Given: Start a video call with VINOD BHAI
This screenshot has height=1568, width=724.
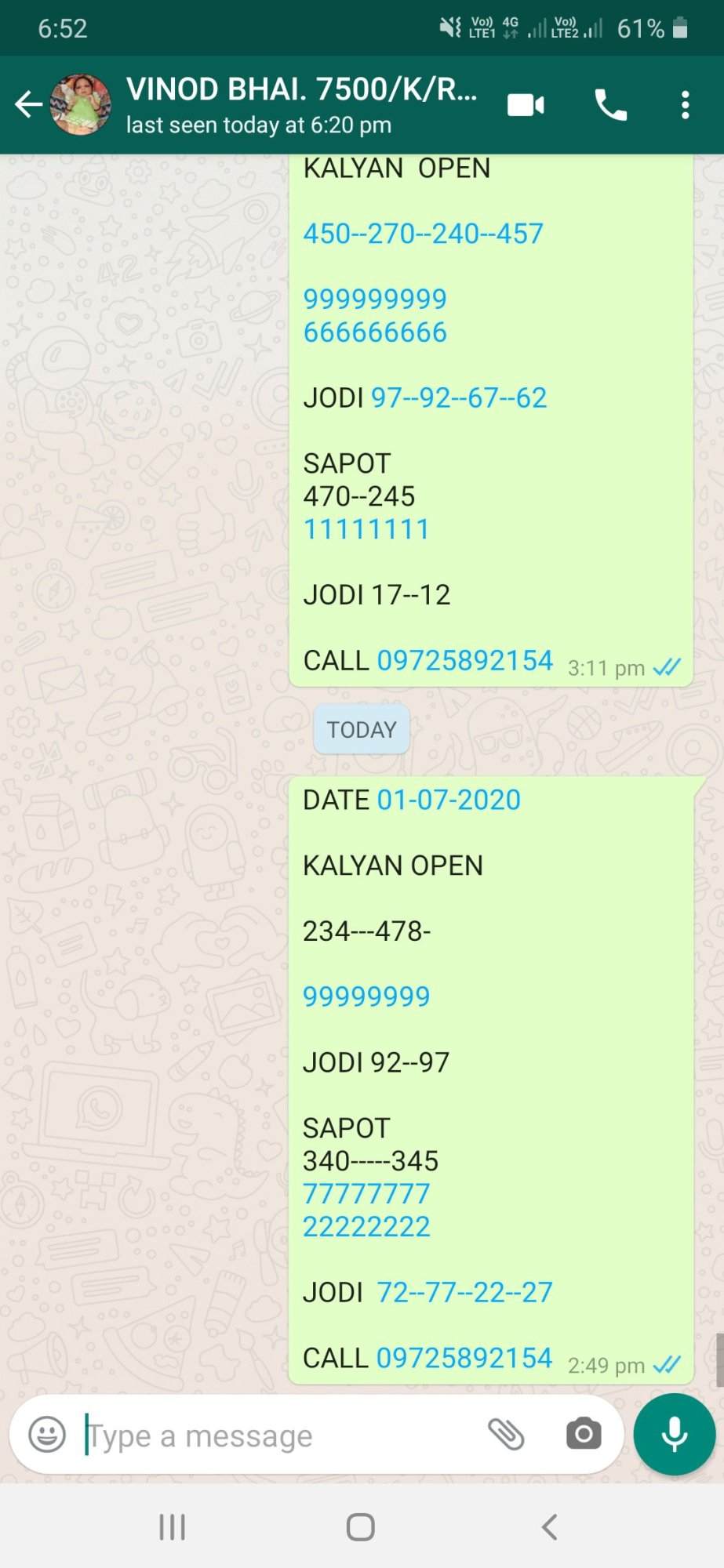Looking at the screenshot, I should click(526, 104).
